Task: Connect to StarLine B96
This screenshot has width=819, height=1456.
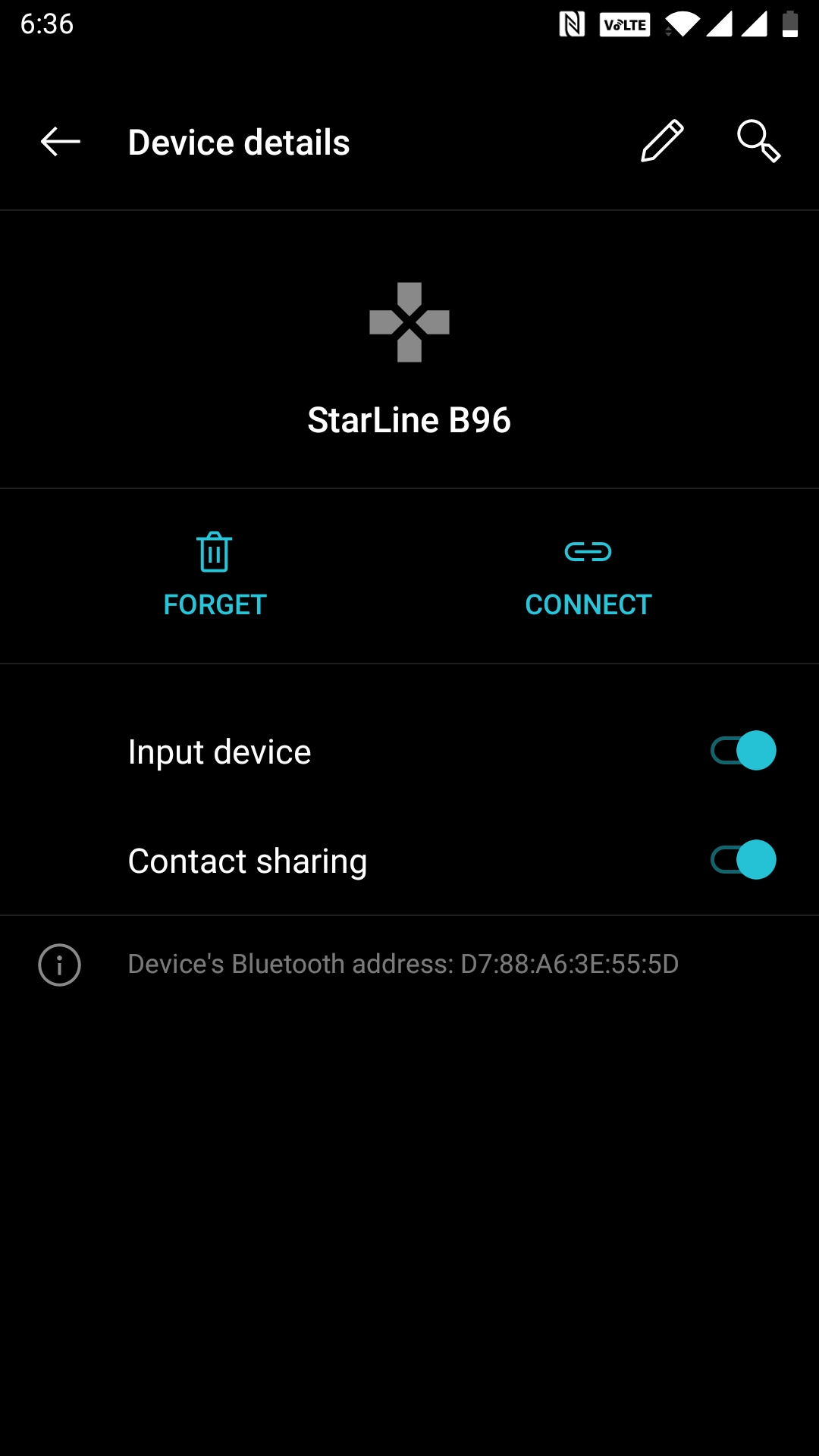Action: (588, 575)
